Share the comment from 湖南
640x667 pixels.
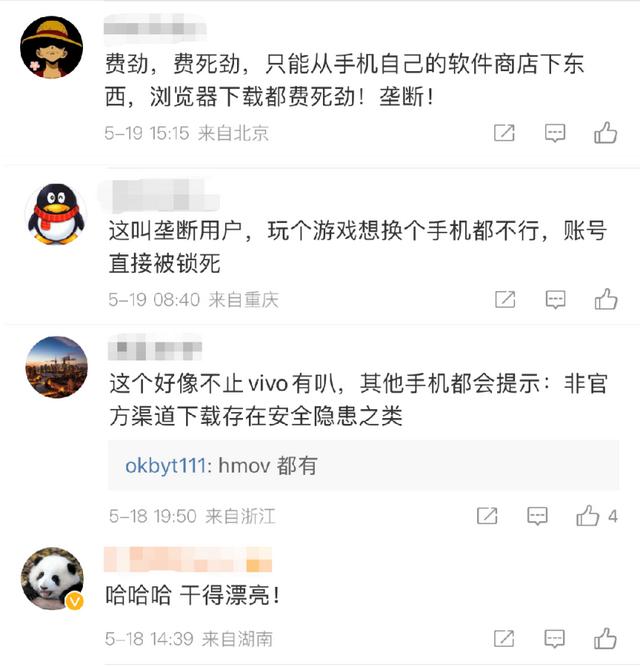tap(505, 638)
